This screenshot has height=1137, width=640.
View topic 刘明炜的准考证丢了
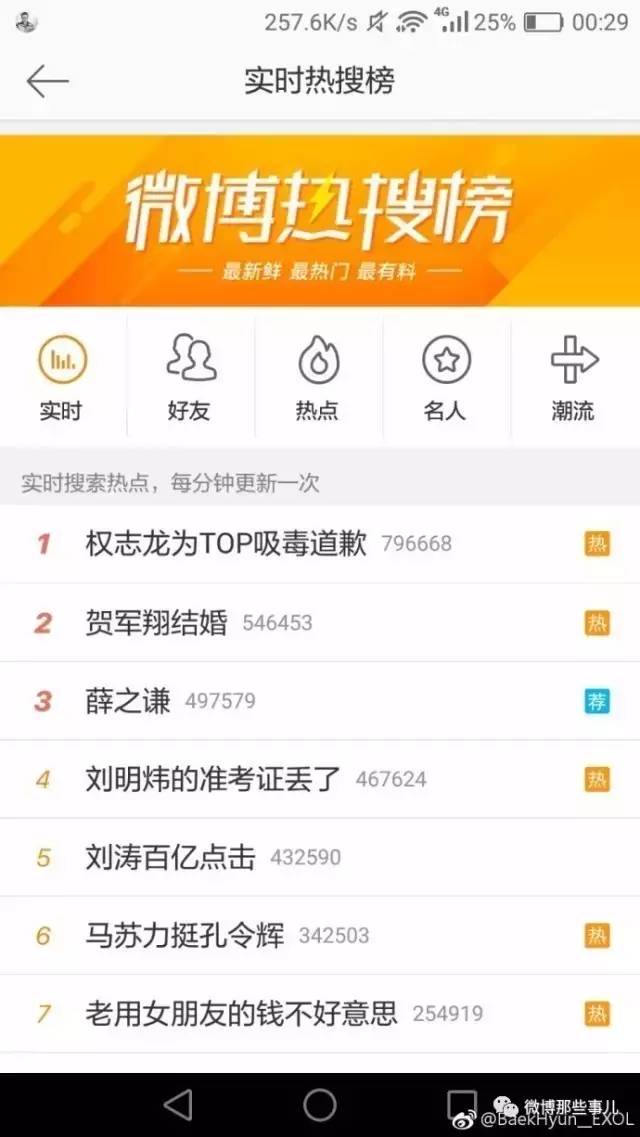[x=213, y=779]
